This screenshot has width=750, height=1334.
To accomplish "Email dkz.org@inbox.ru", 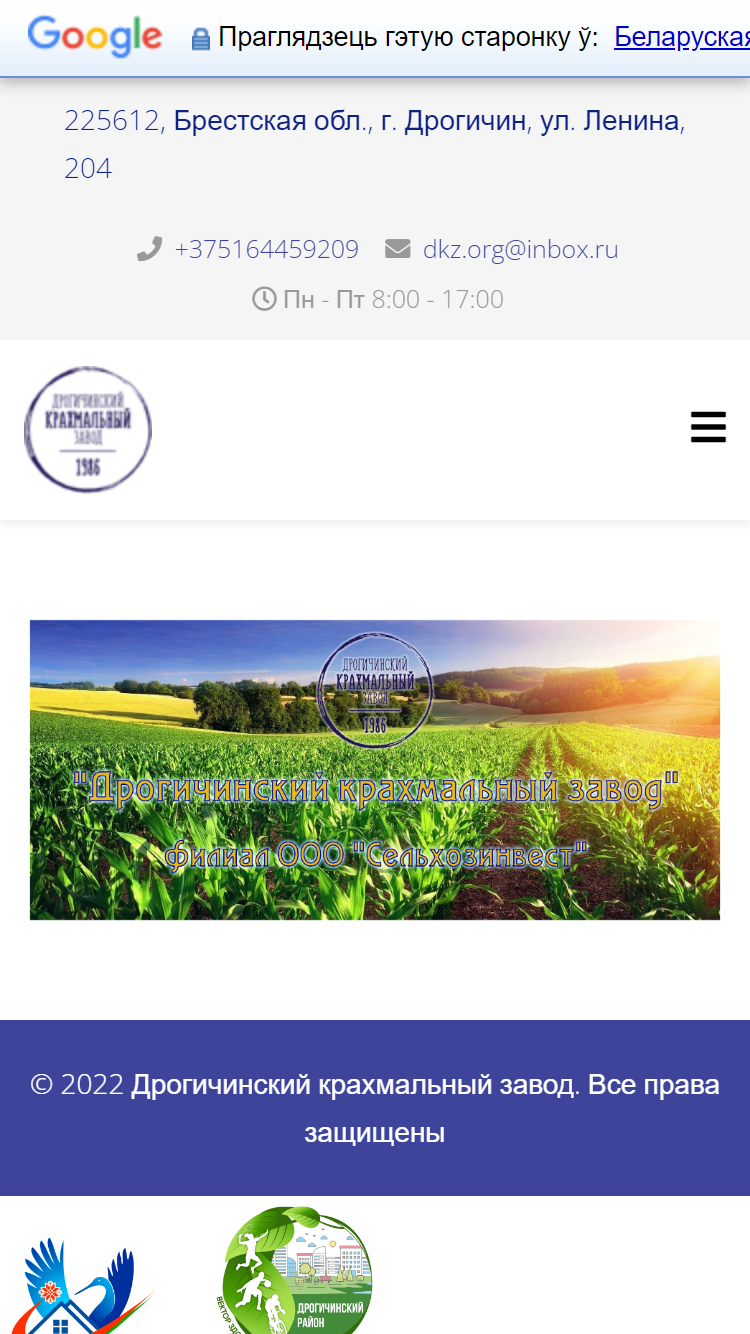I will (x=520, y=249).
